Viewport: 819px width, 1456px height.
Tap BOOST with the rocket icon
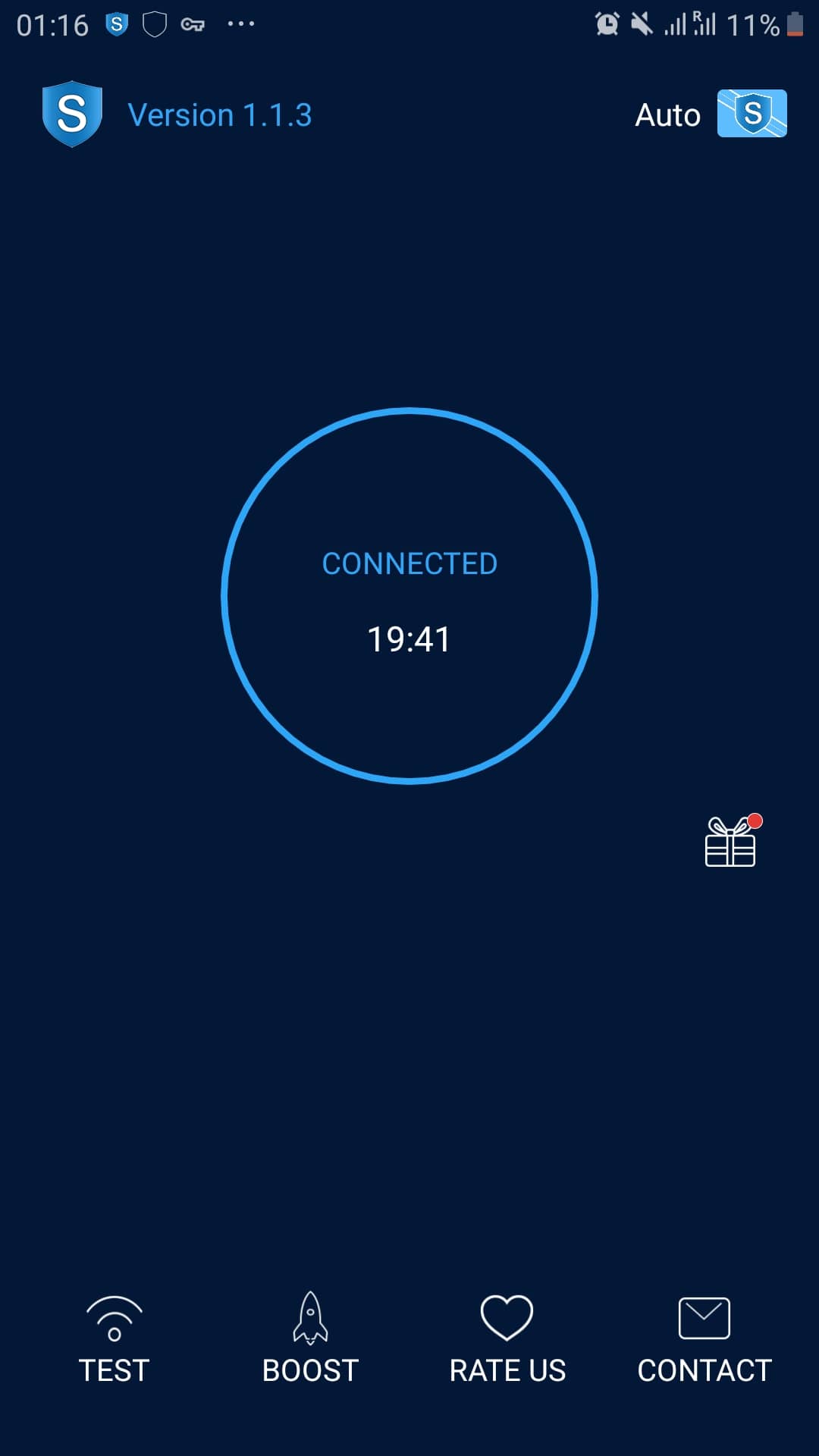310,1340
